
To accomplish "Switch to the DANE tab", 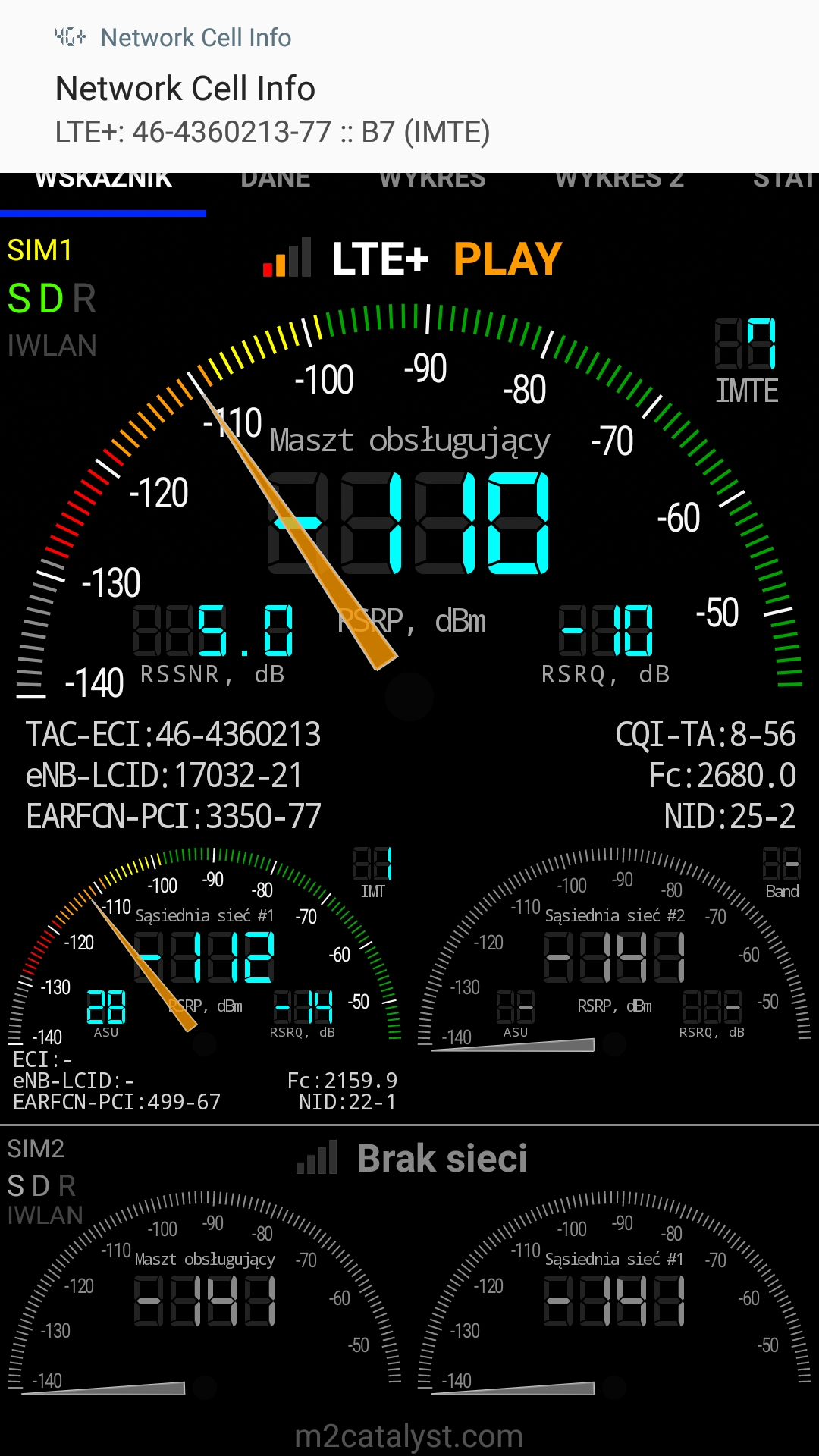I will pos(275,182).
